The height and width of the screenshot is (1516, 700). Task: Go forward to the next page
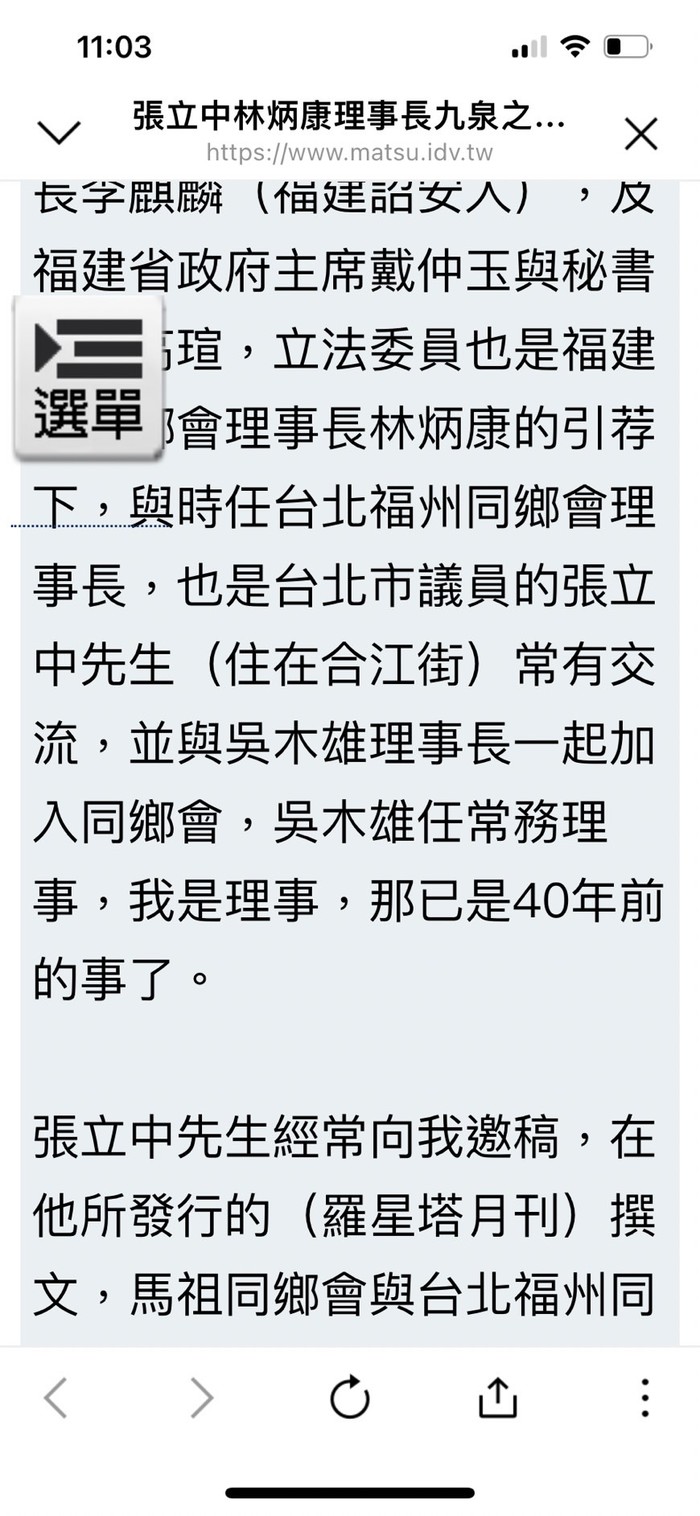(x=201, y=1398)
